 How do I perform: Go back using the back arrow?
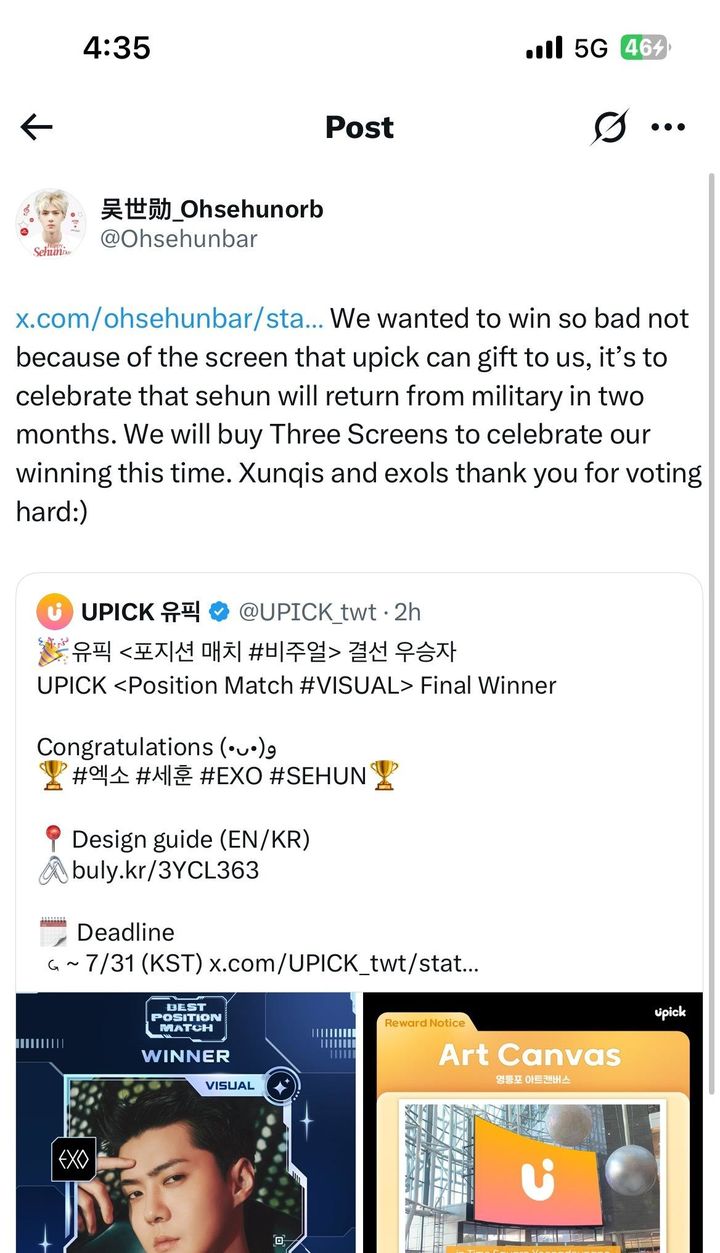coord(36,127)
